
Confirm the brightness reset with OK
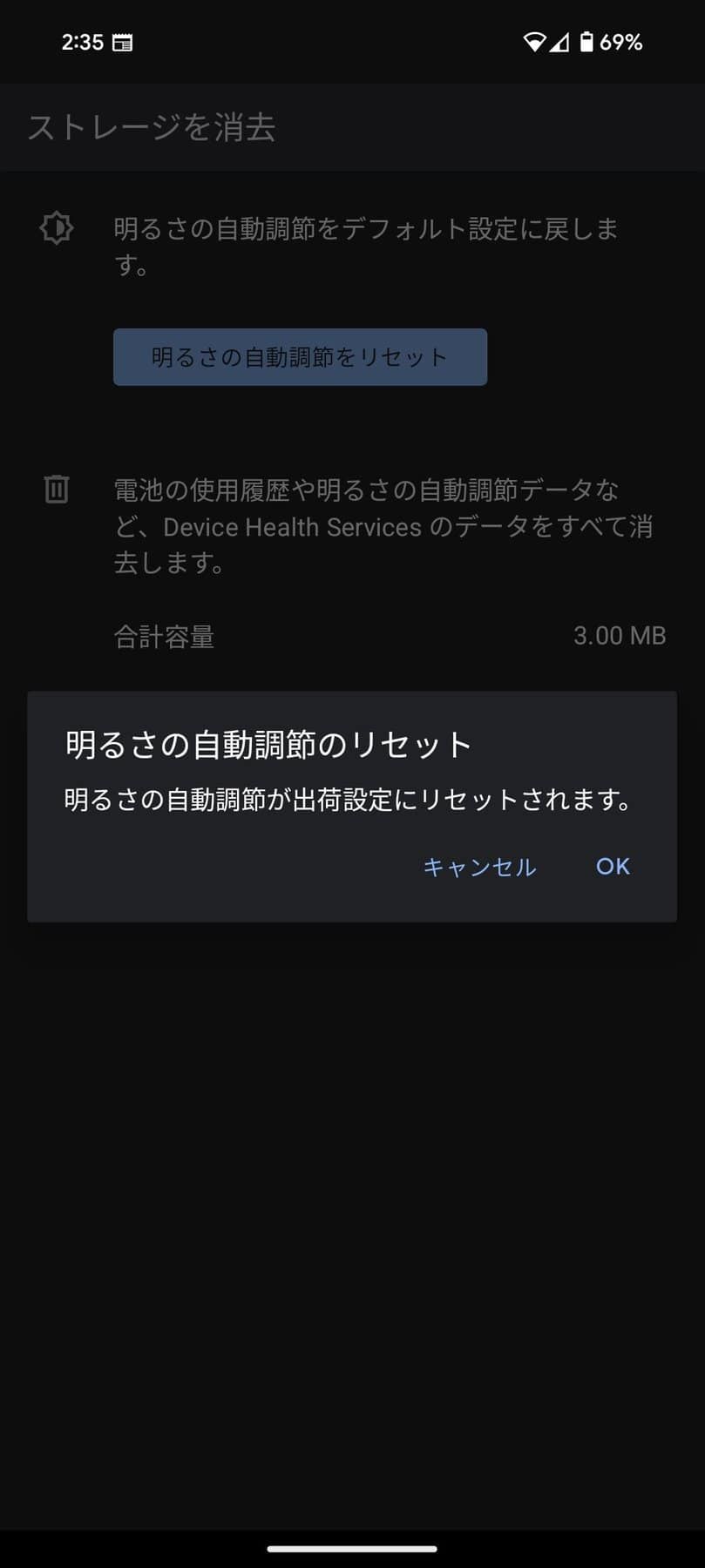[613, 866]
